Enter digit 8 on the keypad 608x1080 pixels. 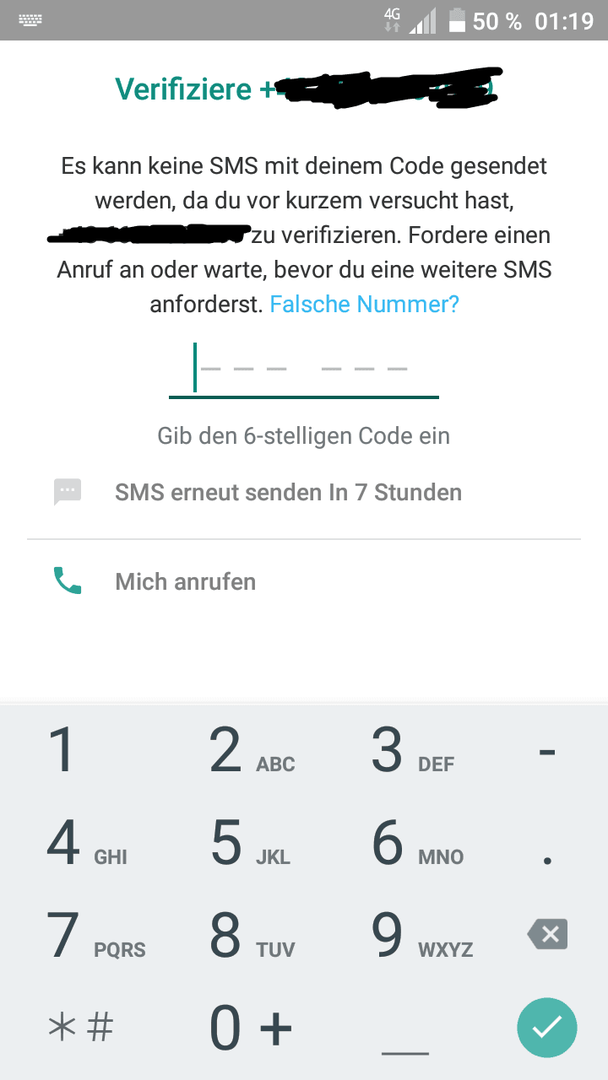(x=250, y=937)
